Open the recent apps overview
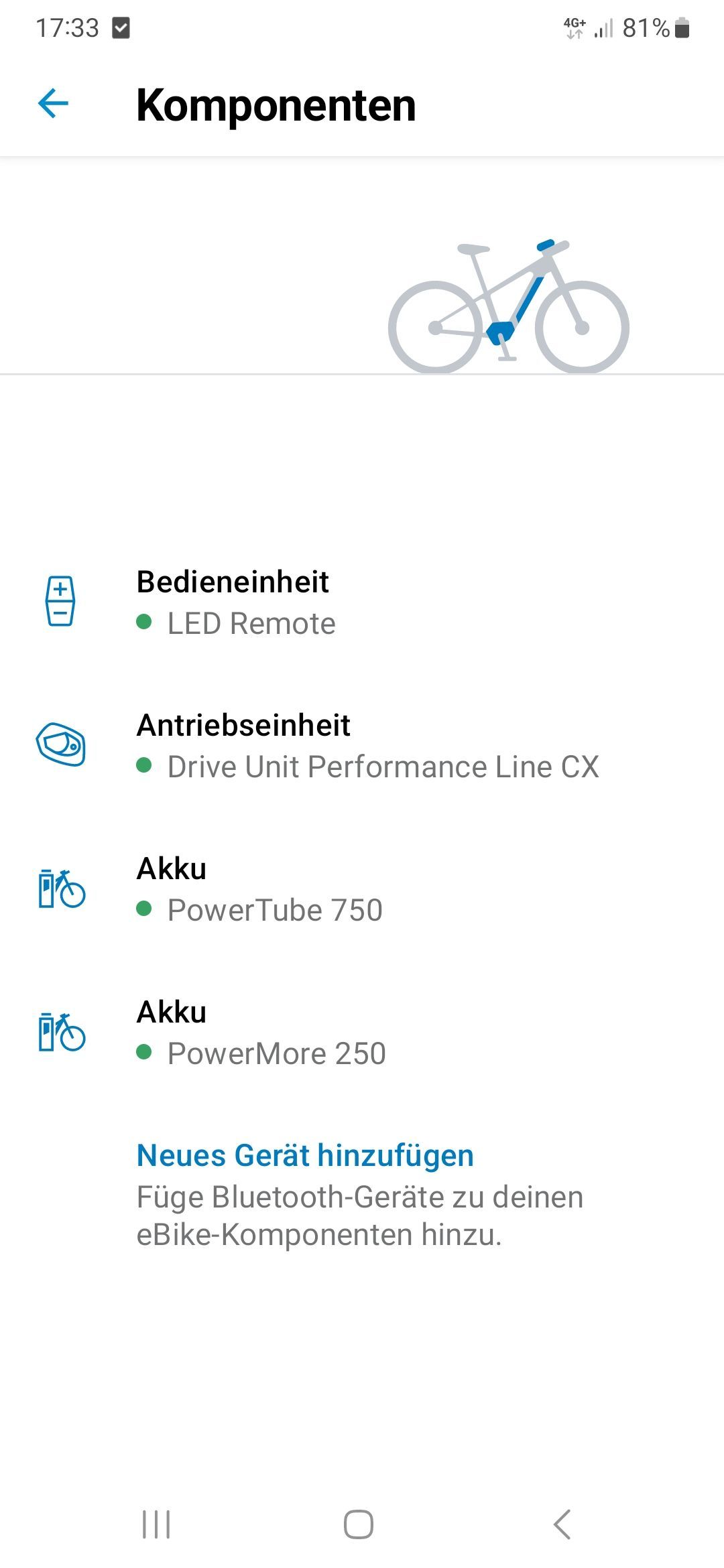 click(156, 1524)
